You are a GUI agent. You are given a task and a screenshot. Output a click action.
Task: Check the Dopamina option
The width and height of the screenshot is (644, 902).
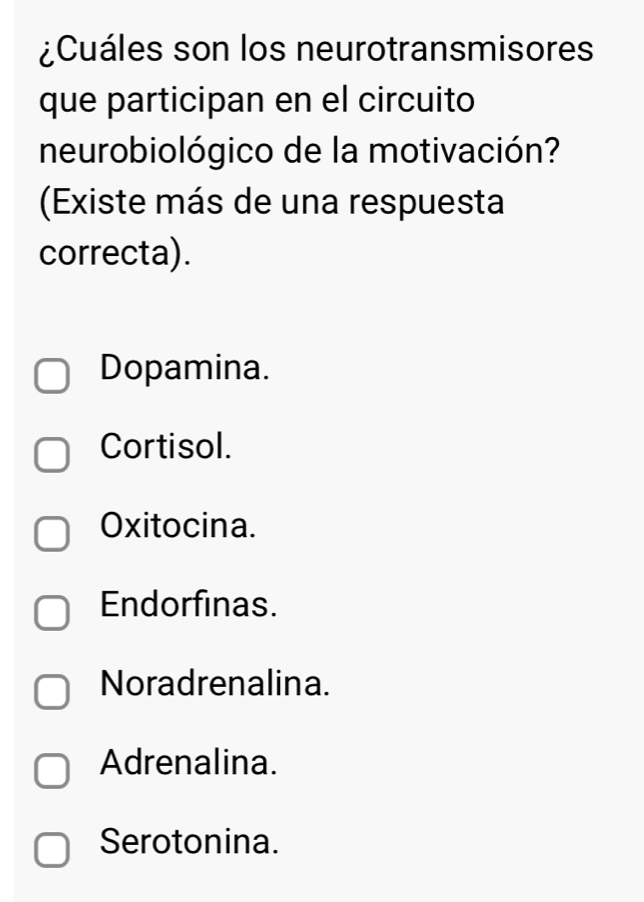coord(52,378)
